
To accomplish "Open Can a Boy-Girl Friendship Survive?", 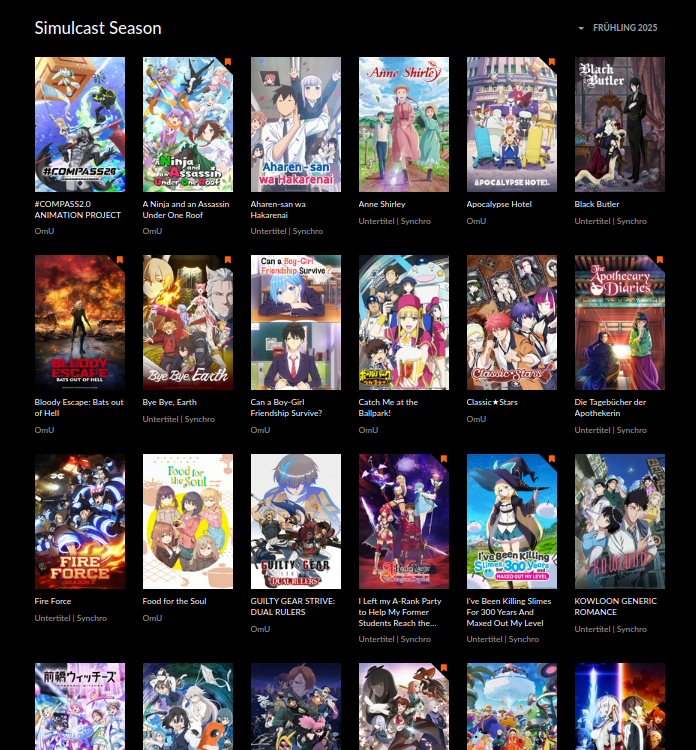I will [x=296, y=322].
